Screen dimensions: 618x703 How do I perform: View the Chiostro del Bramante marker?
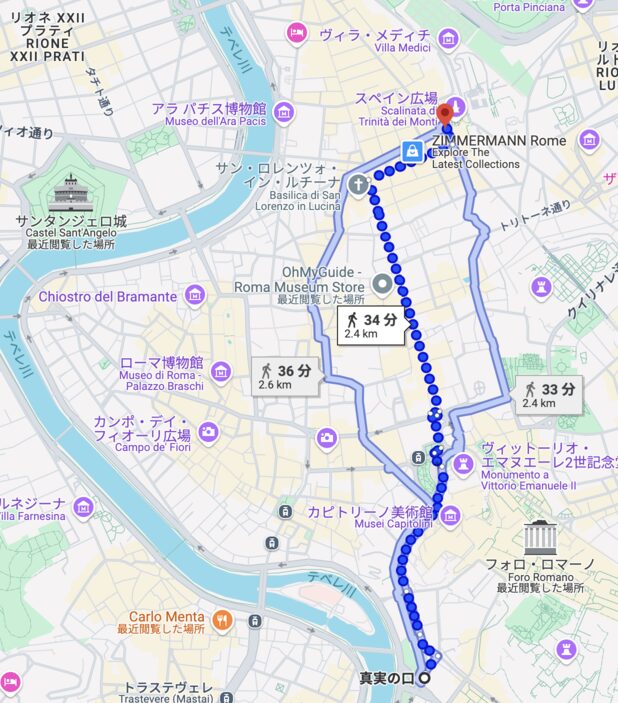click(194, 296)
